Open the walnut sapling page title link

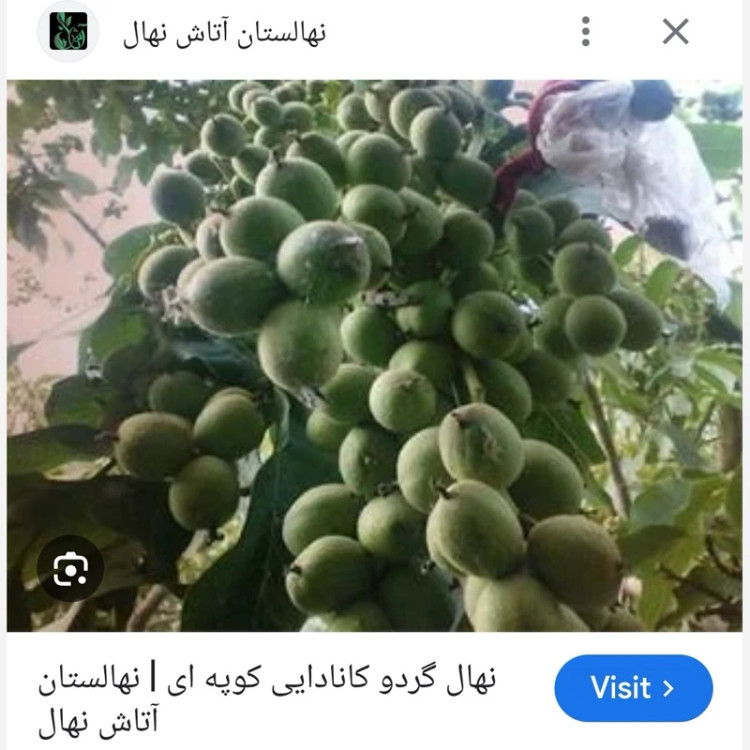[267, 699]
